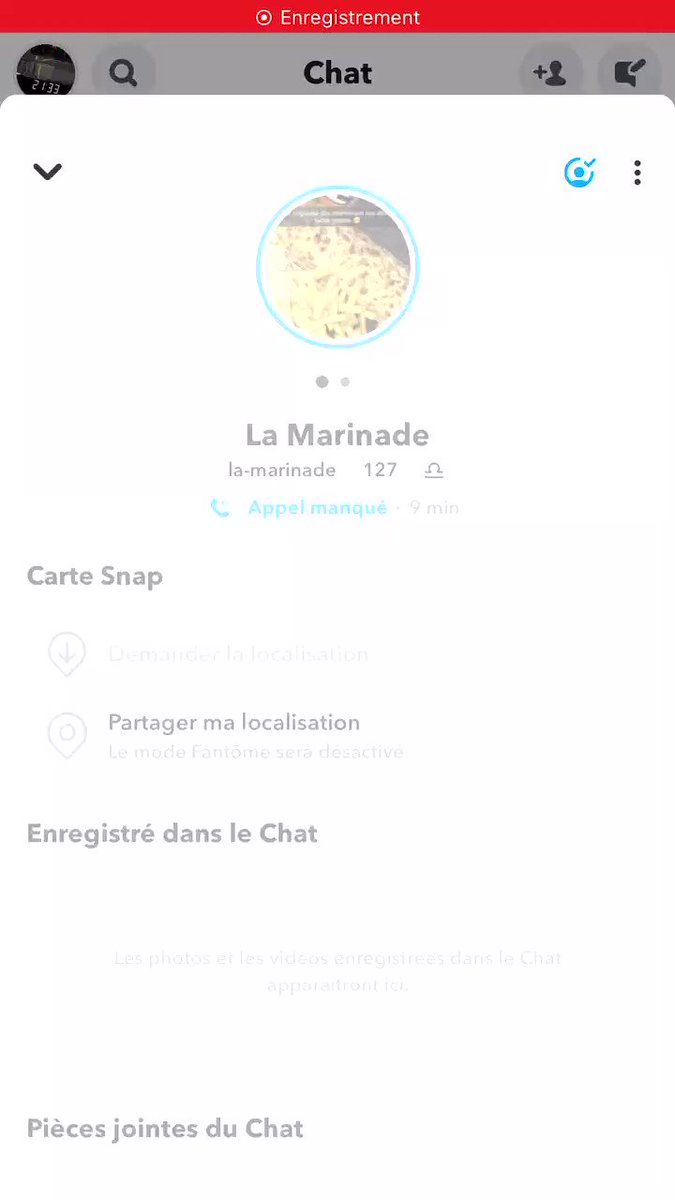The width and height of the screenshot is (675, 1200).
Task: Open the three-dot overflow menu
Action: [637, 173]
